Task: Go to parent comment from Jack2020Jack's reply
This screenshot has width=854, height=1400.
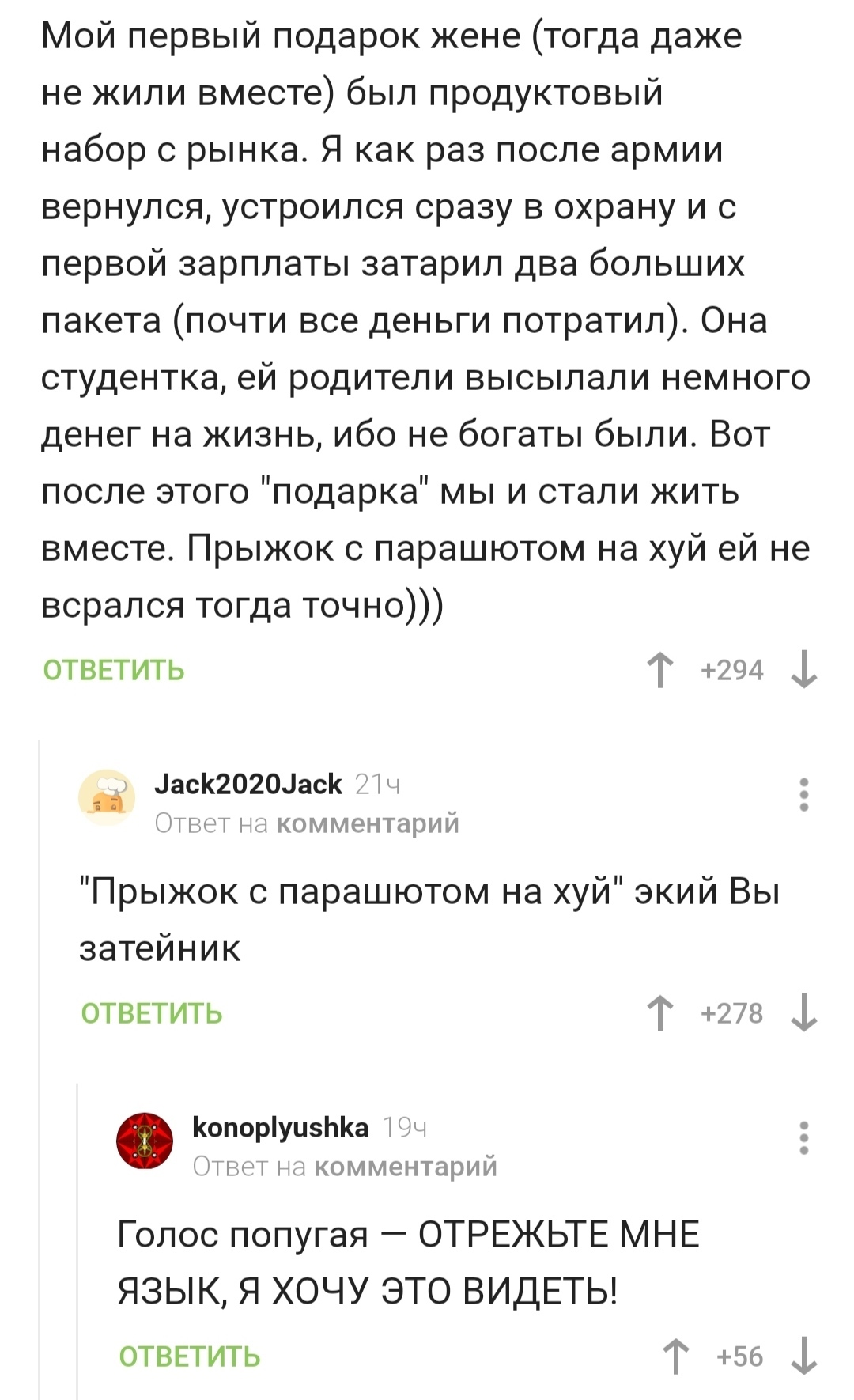Action: pyautogui.click(x=368, y=823)
